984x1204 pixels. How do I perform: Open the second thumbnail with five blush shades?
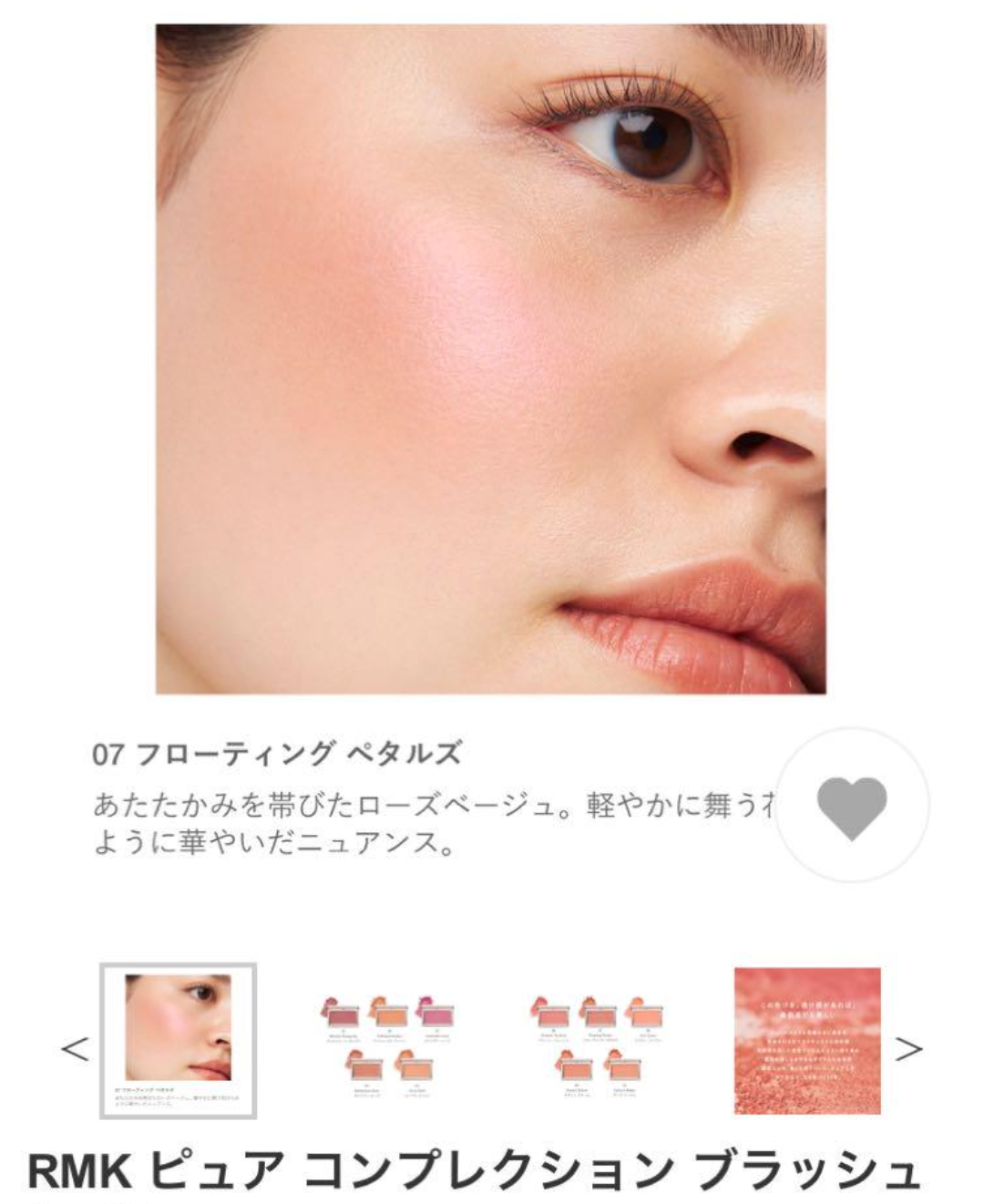tap(388, 1040)
